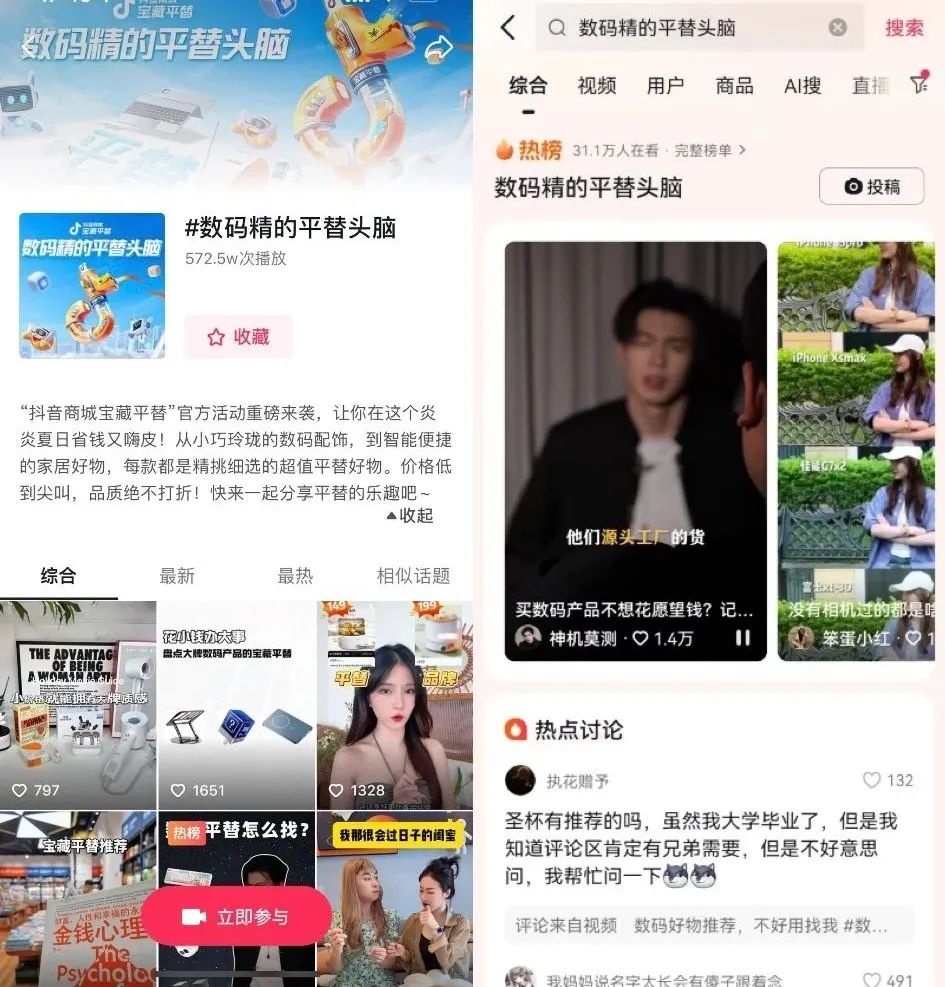Tap the 收藏 button to bookmark the topic
This screenshot has width=945, height=987.
(x=239, y=337)
